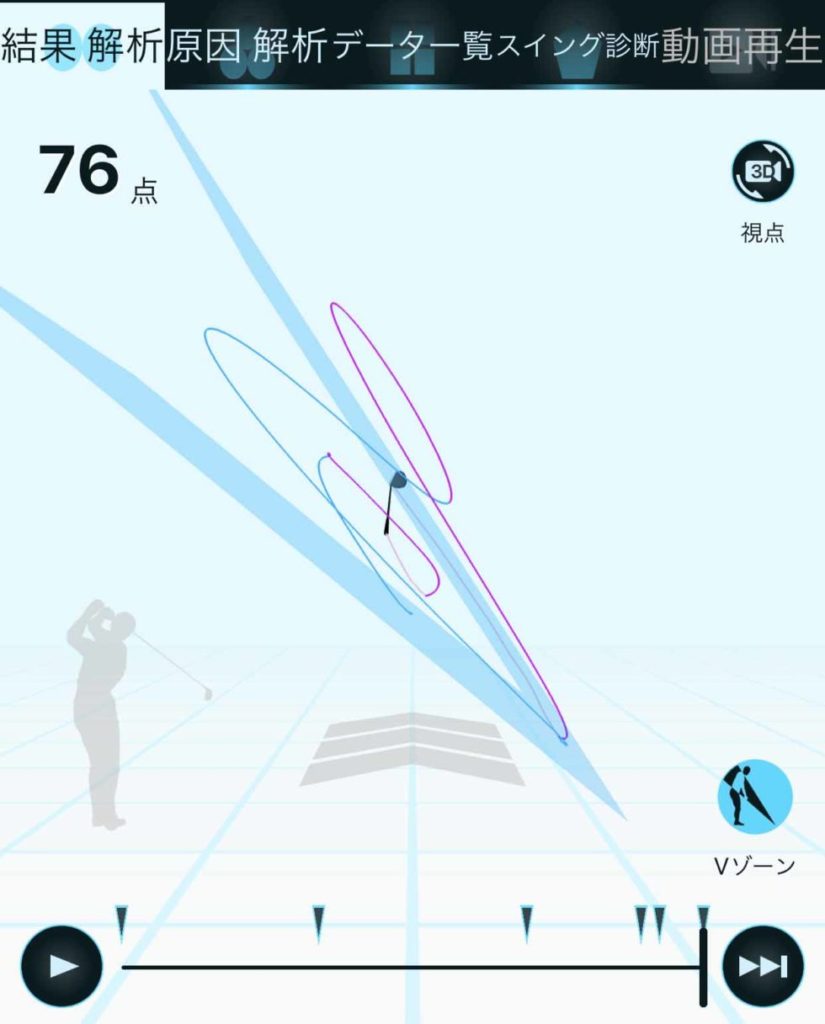Viewport: 825px width, 1024px height.
Task: Play the swing animation
Action: tap(62, 966)
